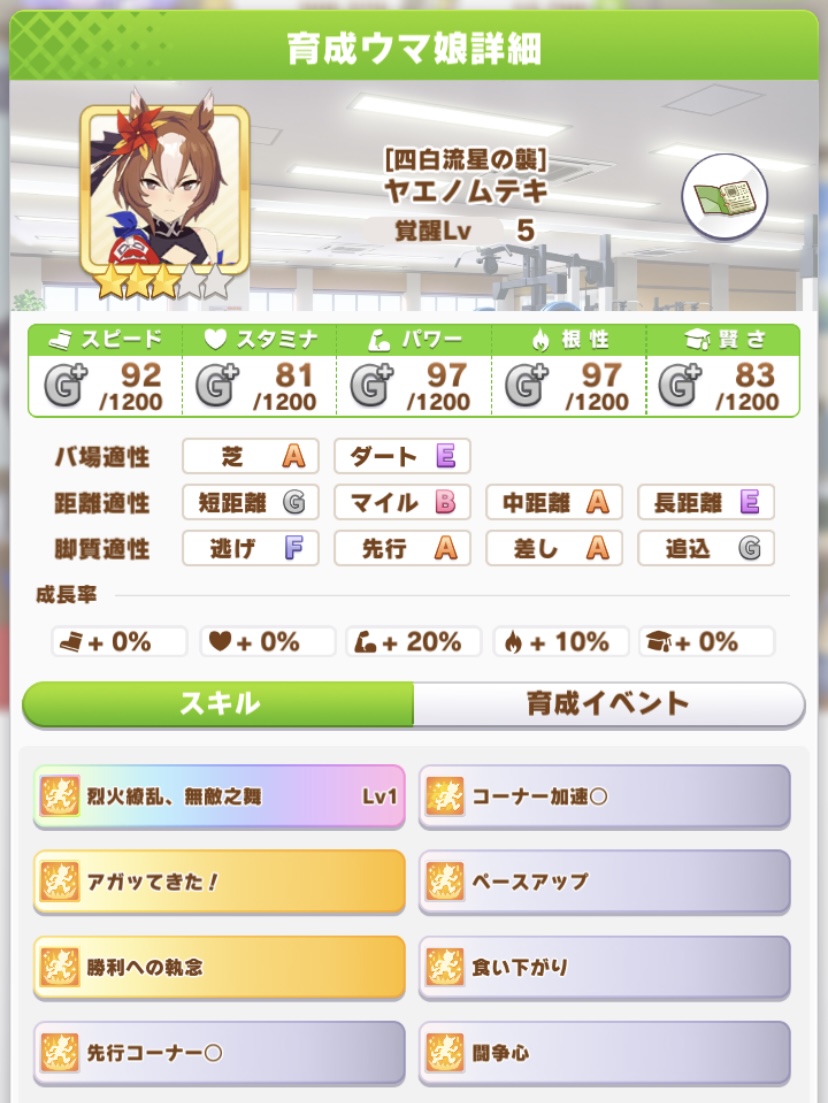
Task: Open skill 烈火繚乱、無敵之舞 details
Action: (x=219, y=797)
